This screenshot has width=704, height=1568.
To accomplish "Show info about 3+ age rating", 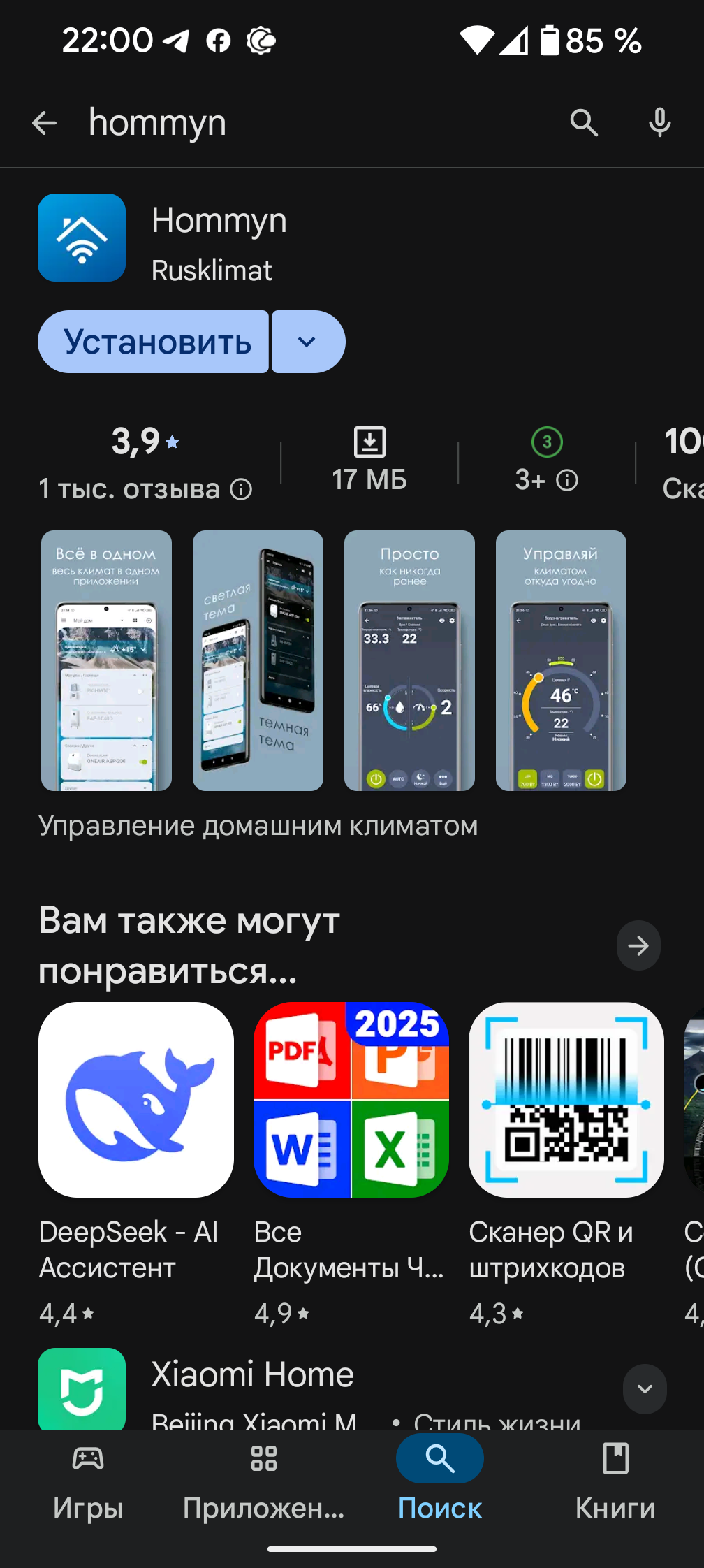I will (567, 481).
